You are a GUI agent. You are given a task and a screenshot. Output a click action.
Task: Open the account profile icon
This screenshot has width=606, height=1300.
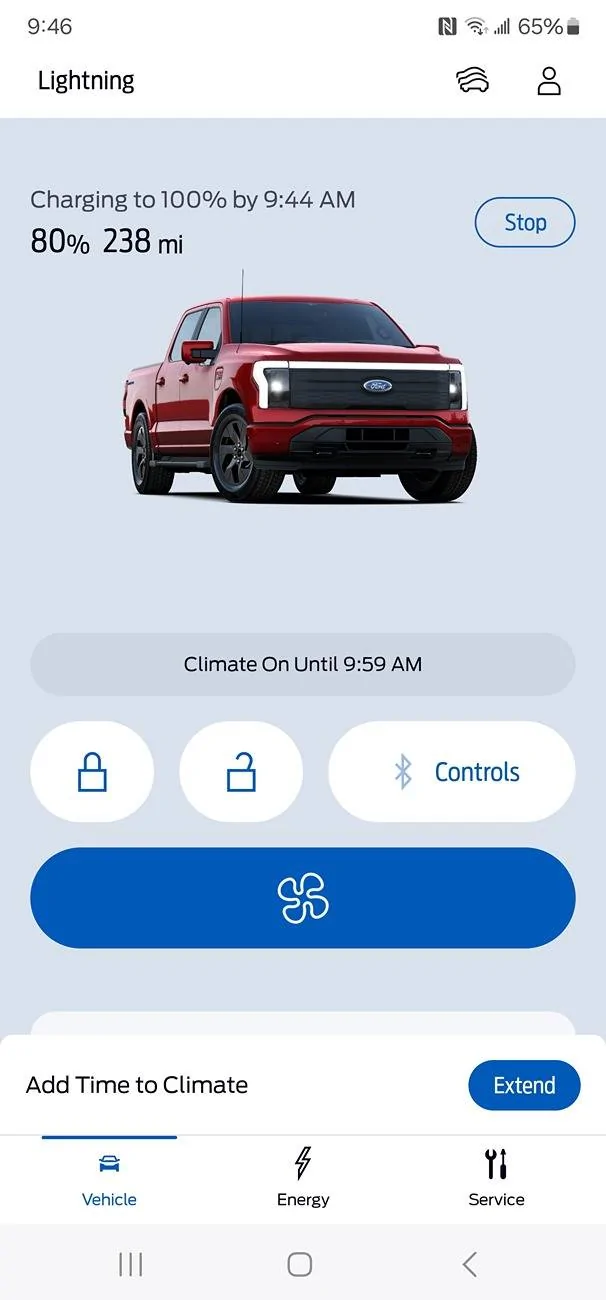tap(549, 81)
